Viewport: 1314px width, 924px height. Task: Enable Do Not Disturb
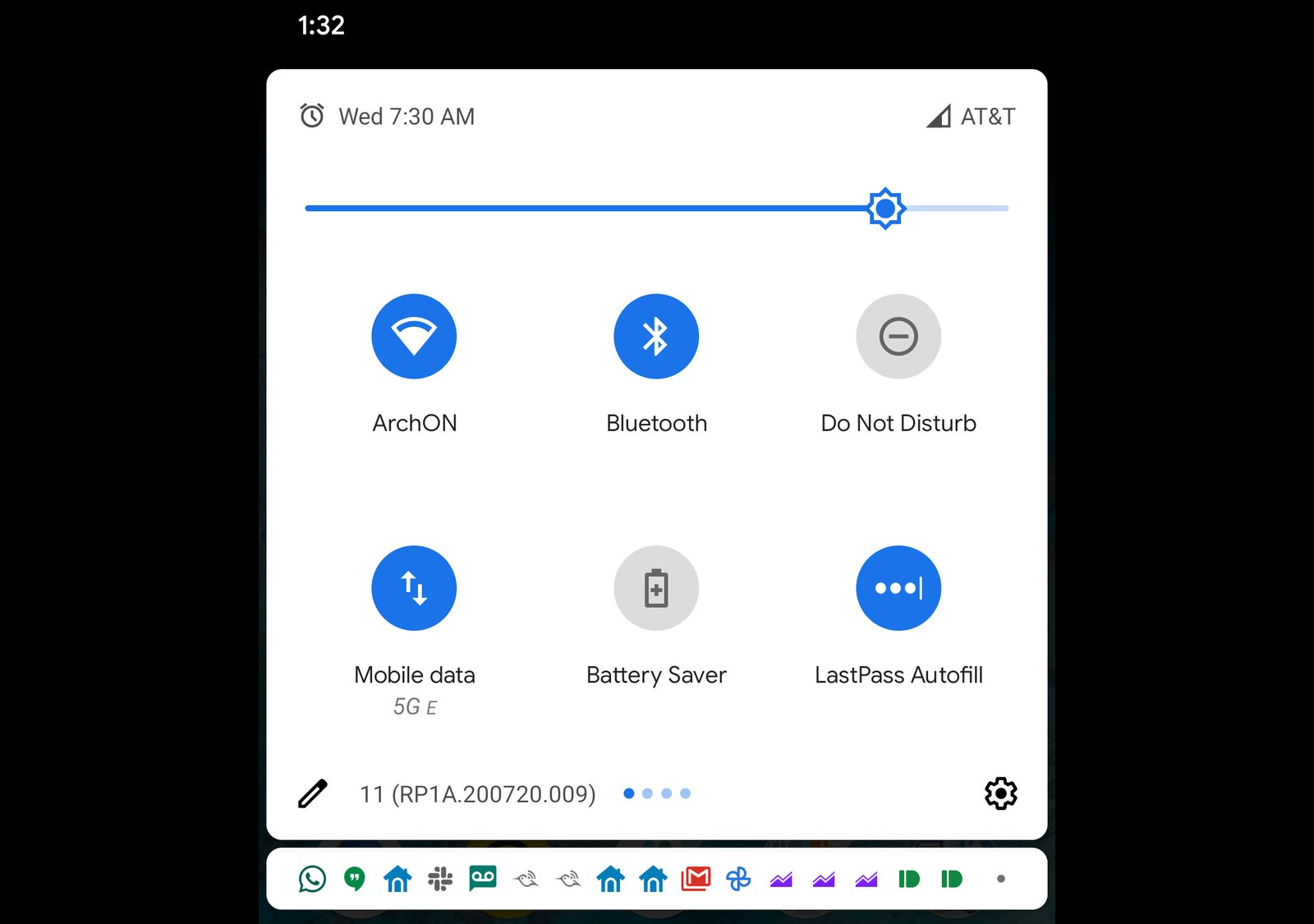(x=898, y=337)
